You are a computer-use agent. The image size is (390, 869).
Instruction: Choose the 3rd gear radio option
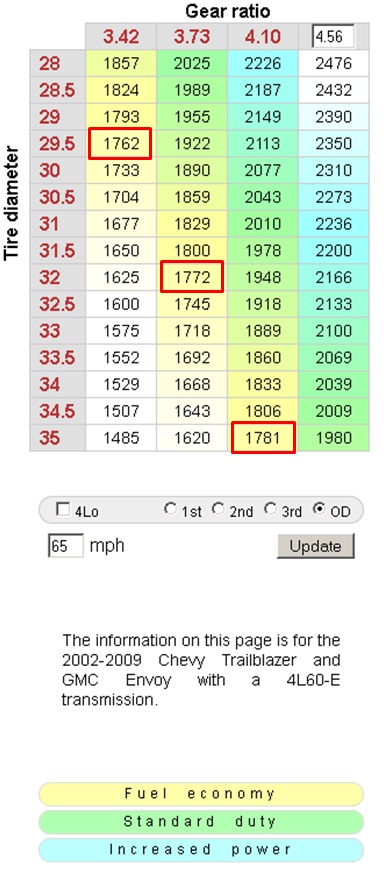click(270, 508)
